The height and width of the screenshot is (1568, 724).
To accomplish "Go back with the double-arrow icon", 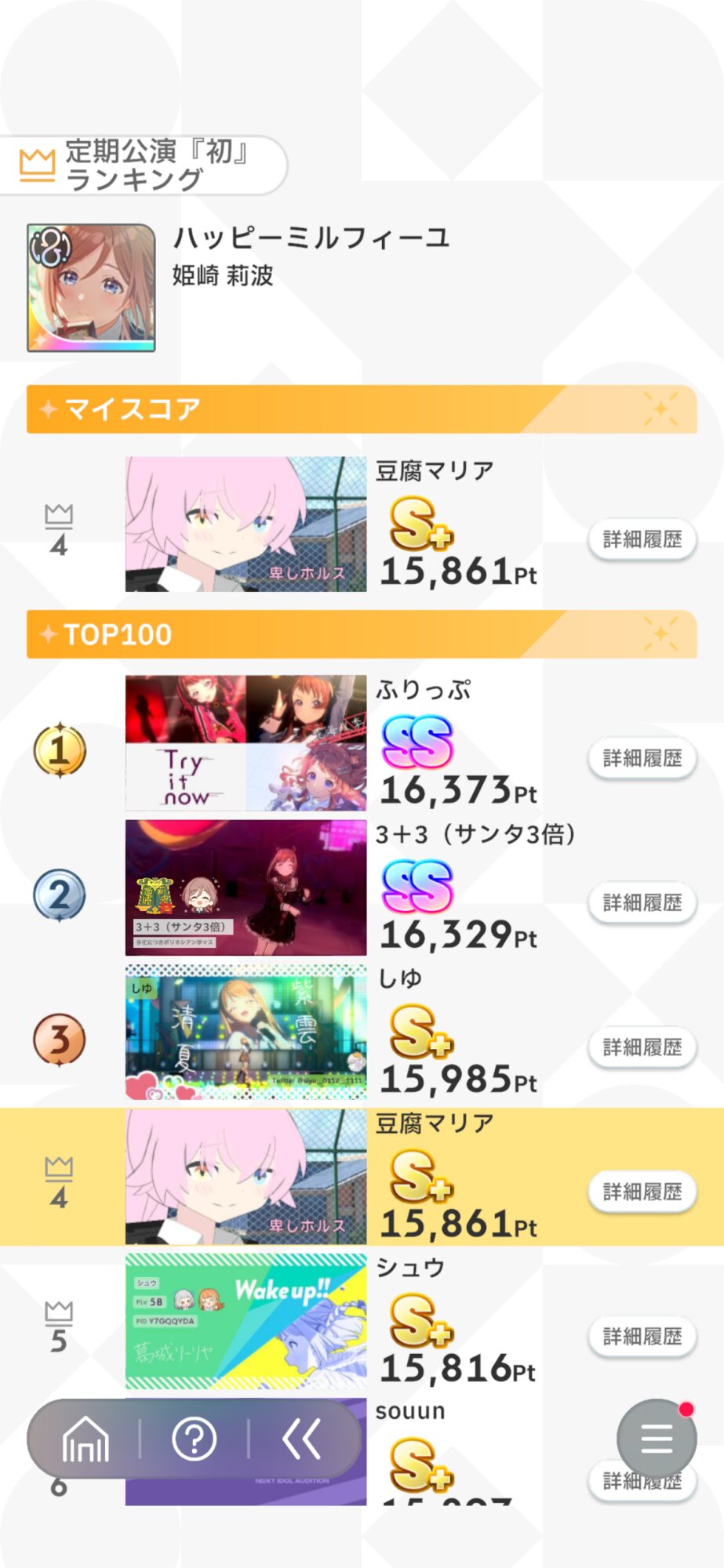I will click(302, 1439).
